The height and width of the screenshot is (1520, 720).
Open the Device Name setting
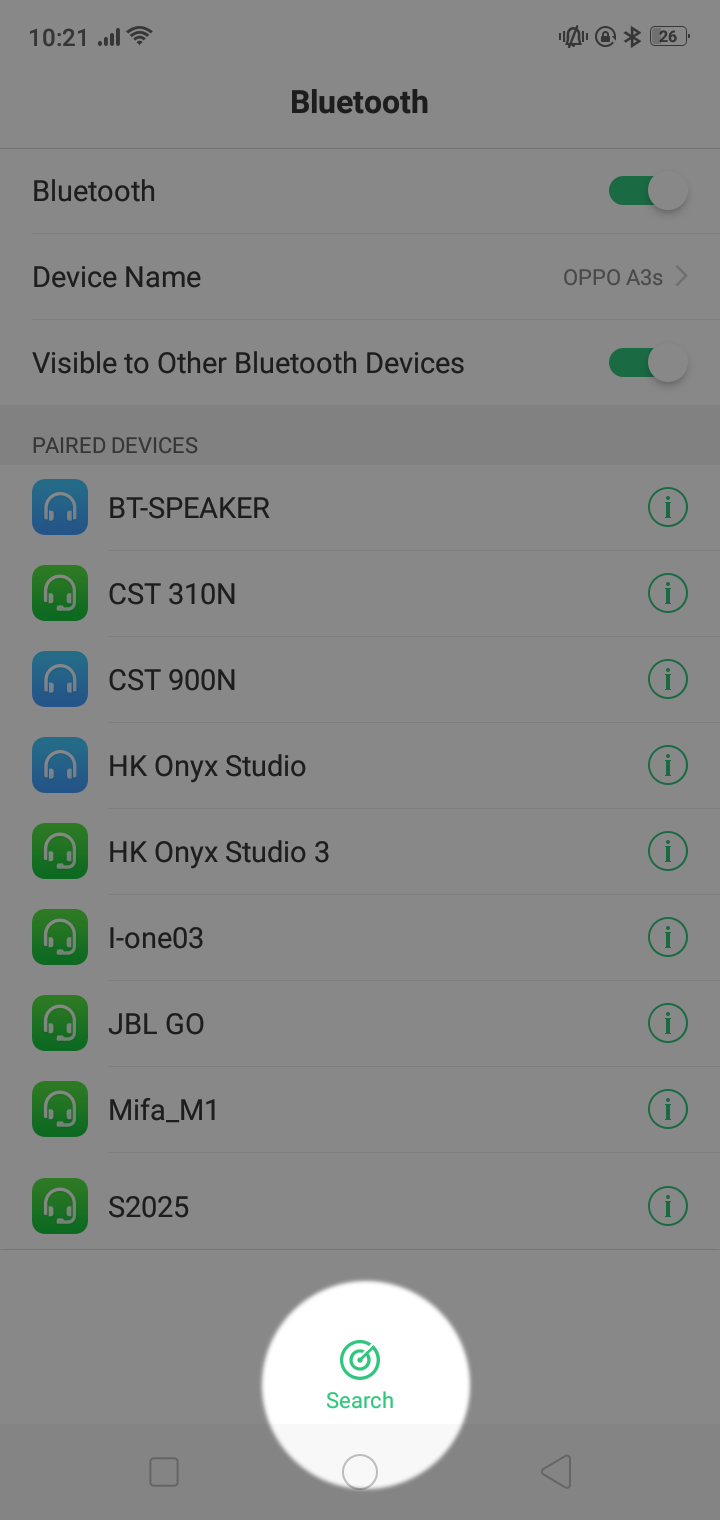point(360,277)
